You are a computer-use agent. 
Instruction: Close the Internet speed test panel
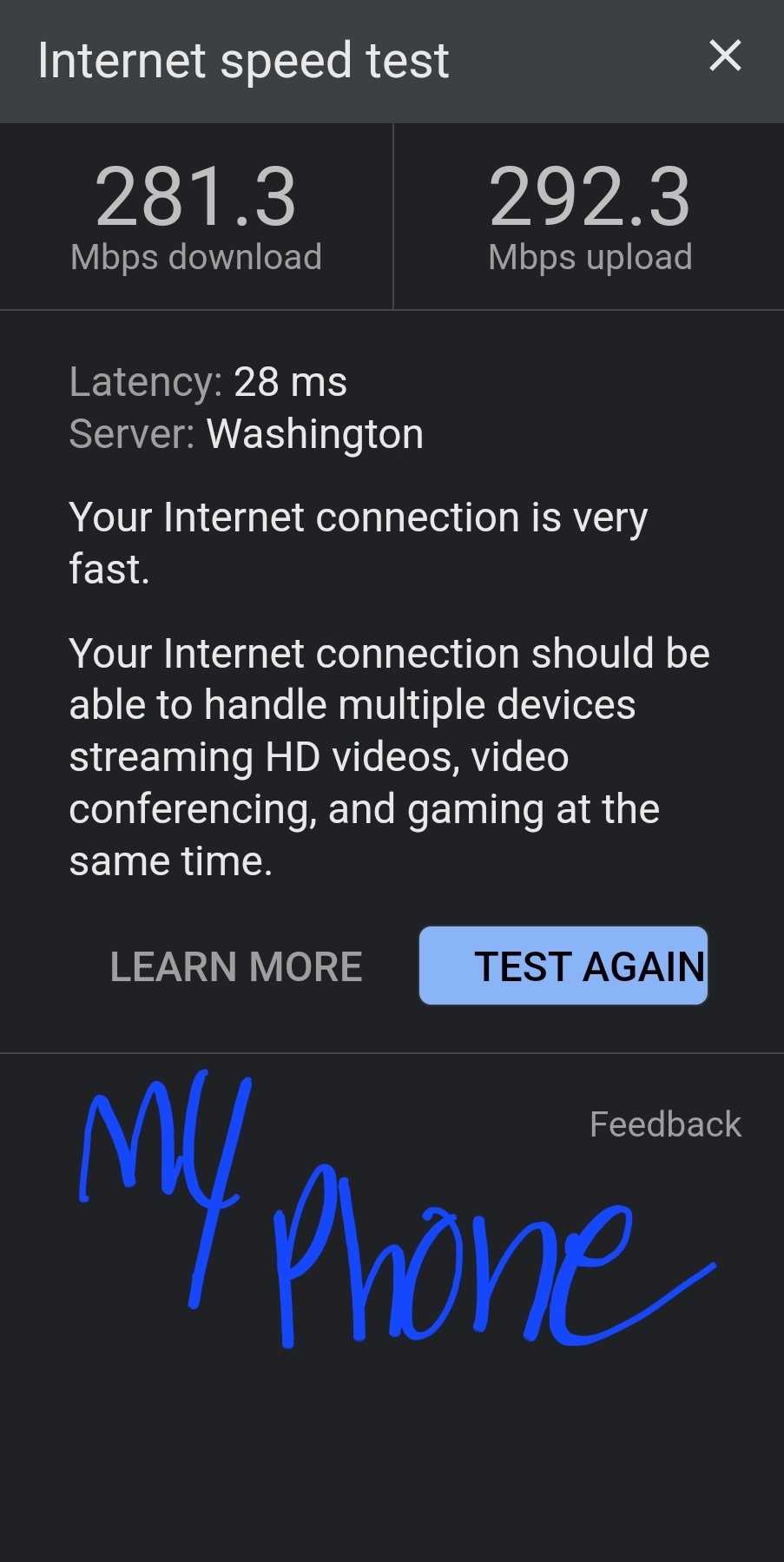(x=725, y=56)
